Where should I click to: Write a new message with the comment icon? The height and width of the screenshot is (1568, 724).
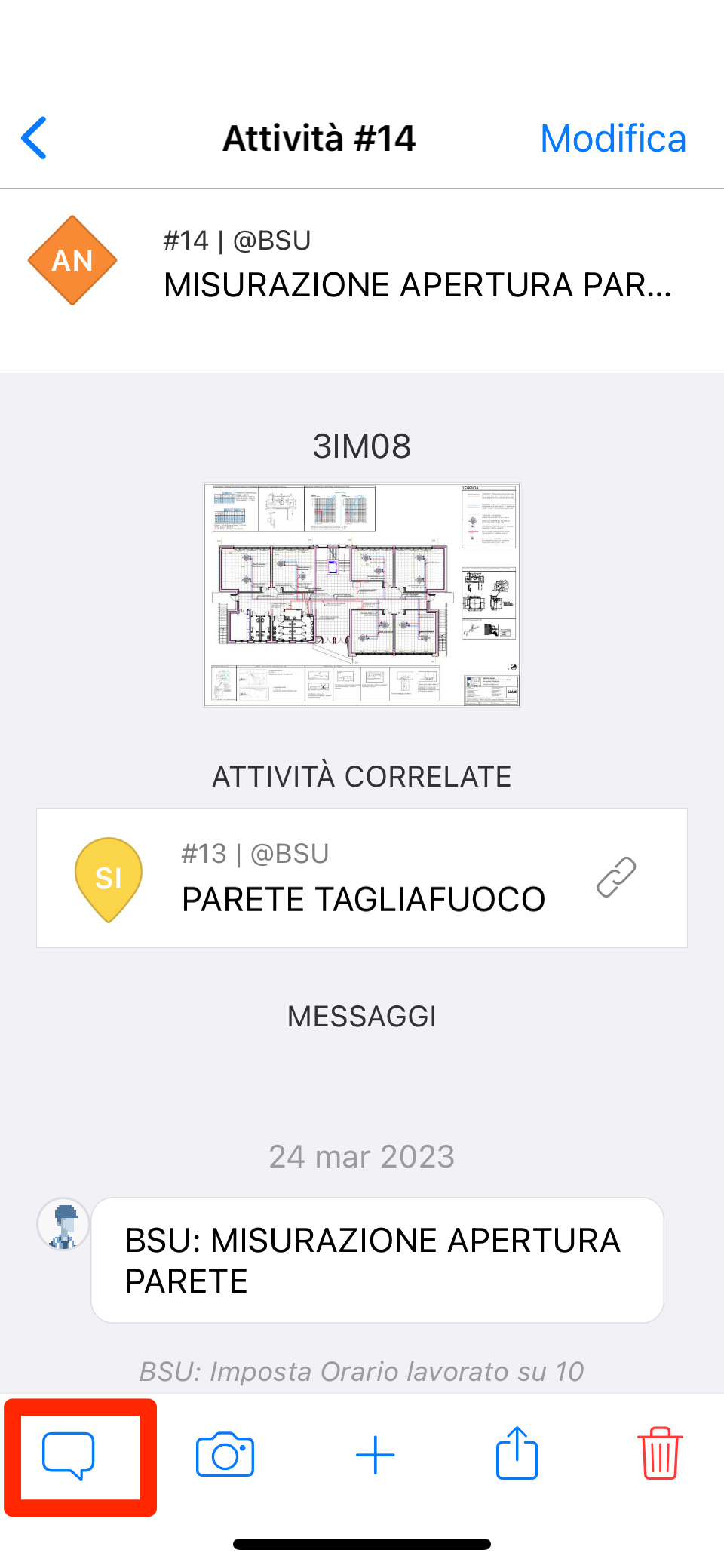[x=69, y=1456]
